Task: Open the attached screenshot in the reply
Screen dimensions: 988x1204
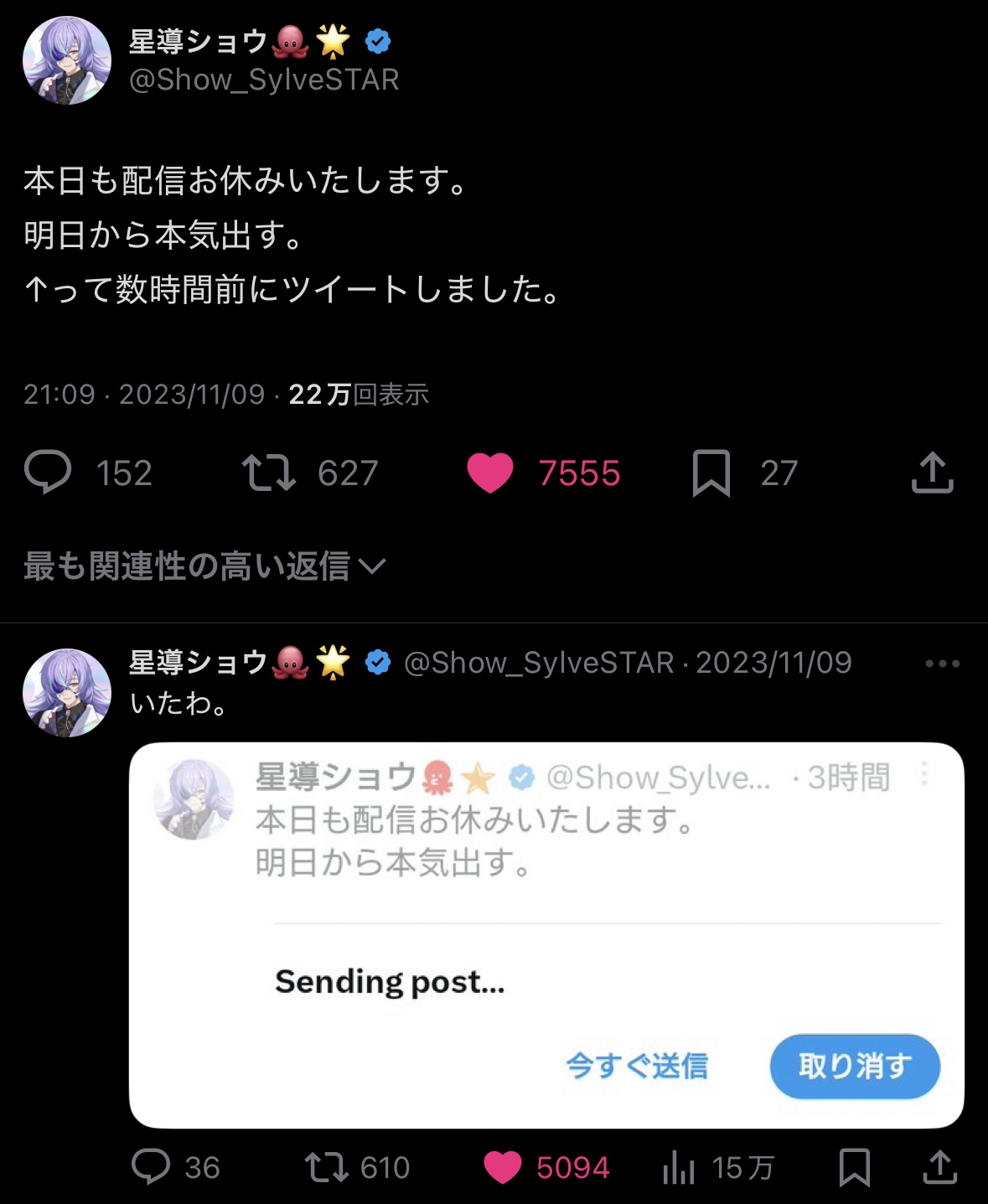Action: click(546, 934)
